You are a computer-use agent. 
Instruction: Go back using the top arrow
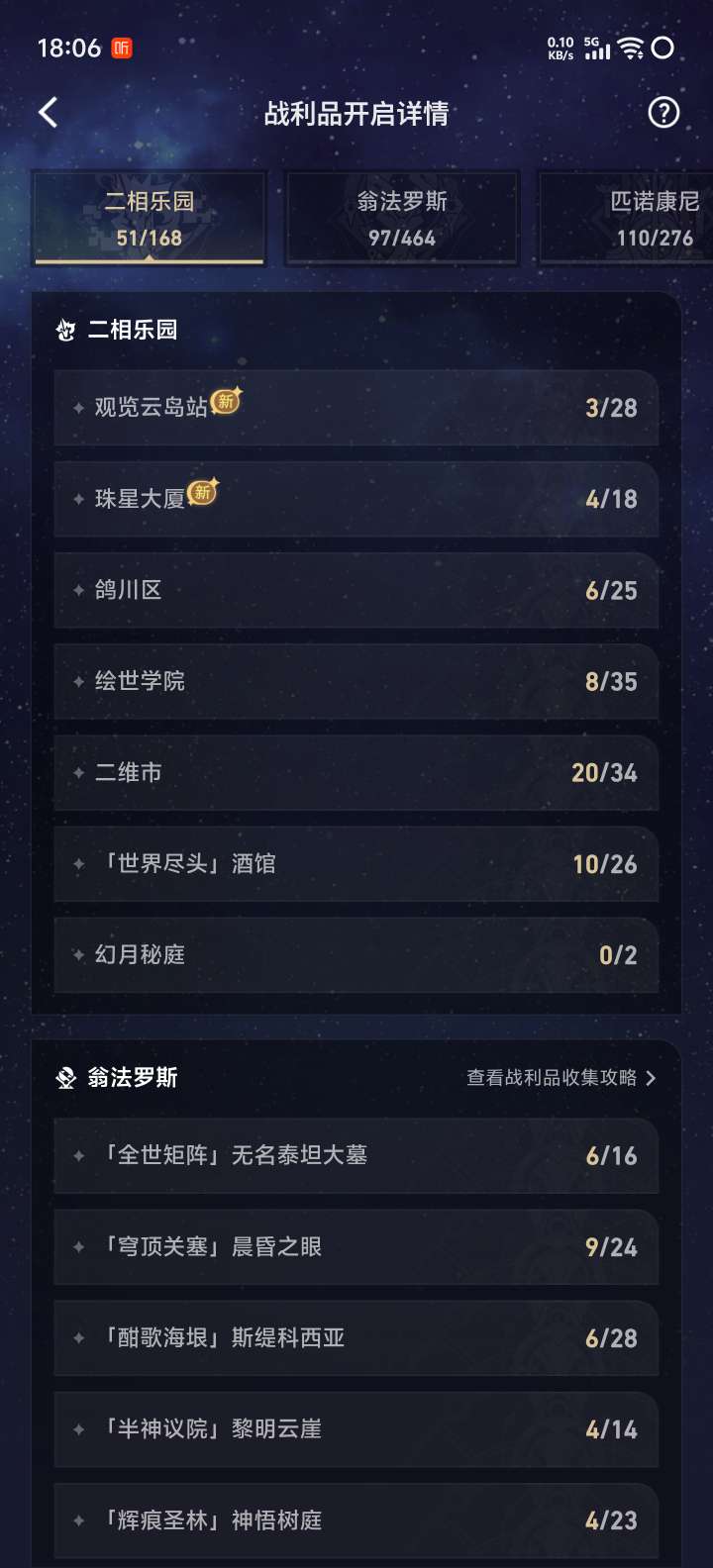tap(48, 113)
